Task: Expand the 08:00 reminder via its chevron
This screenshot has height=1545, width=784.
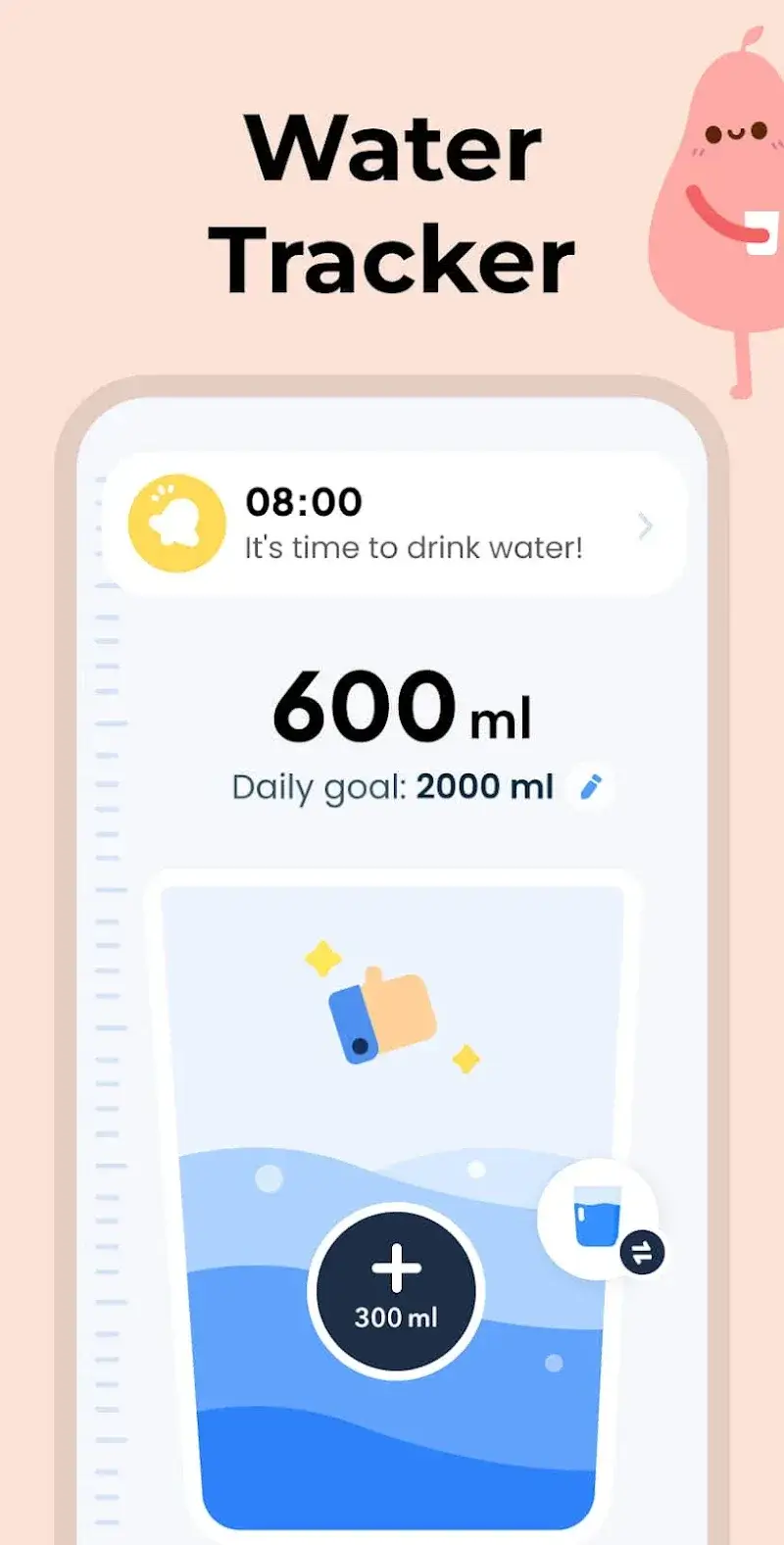Action: (645, 525)
